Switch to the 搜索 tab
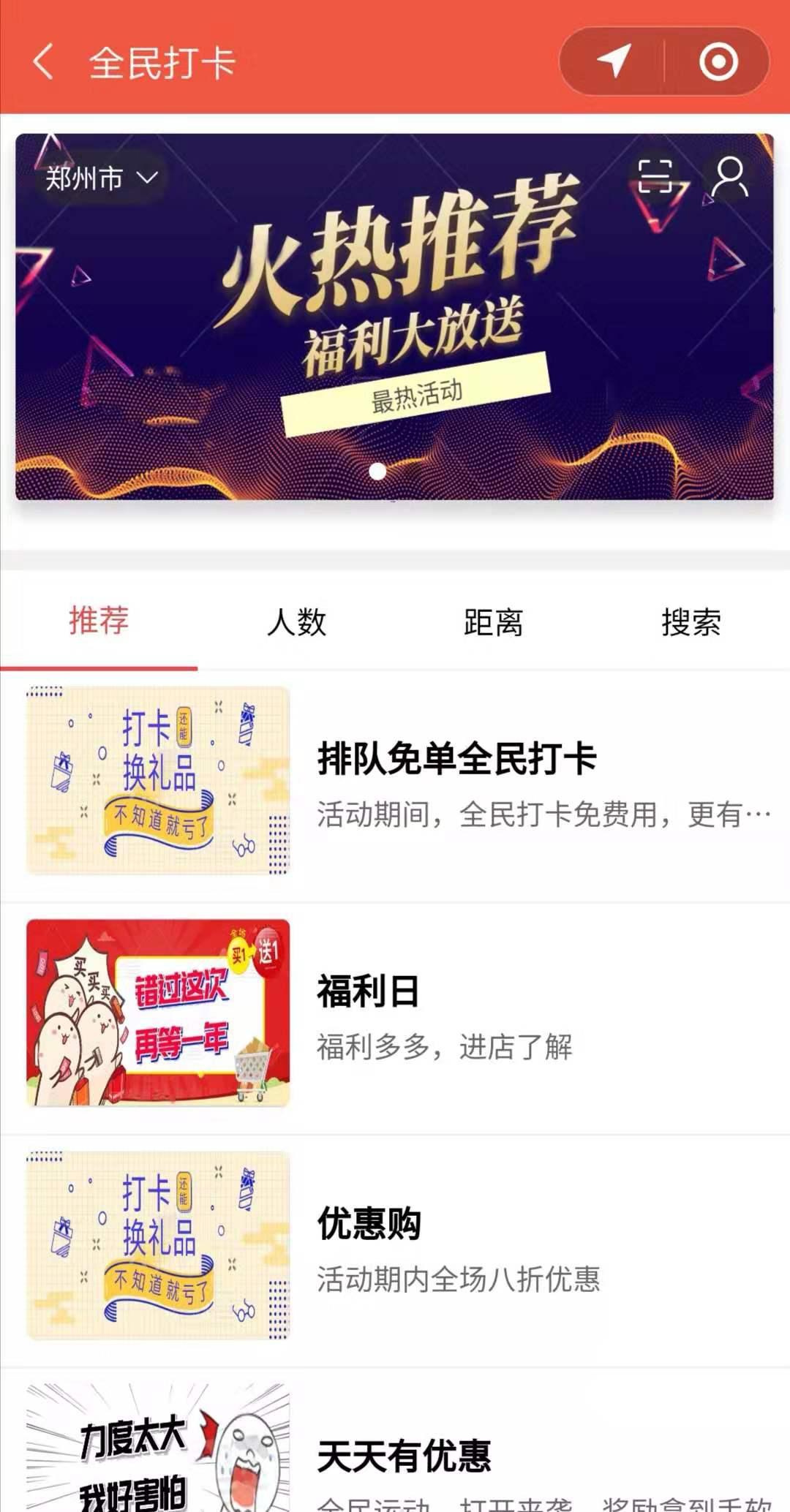790x1512 pixels. (691, 621)
